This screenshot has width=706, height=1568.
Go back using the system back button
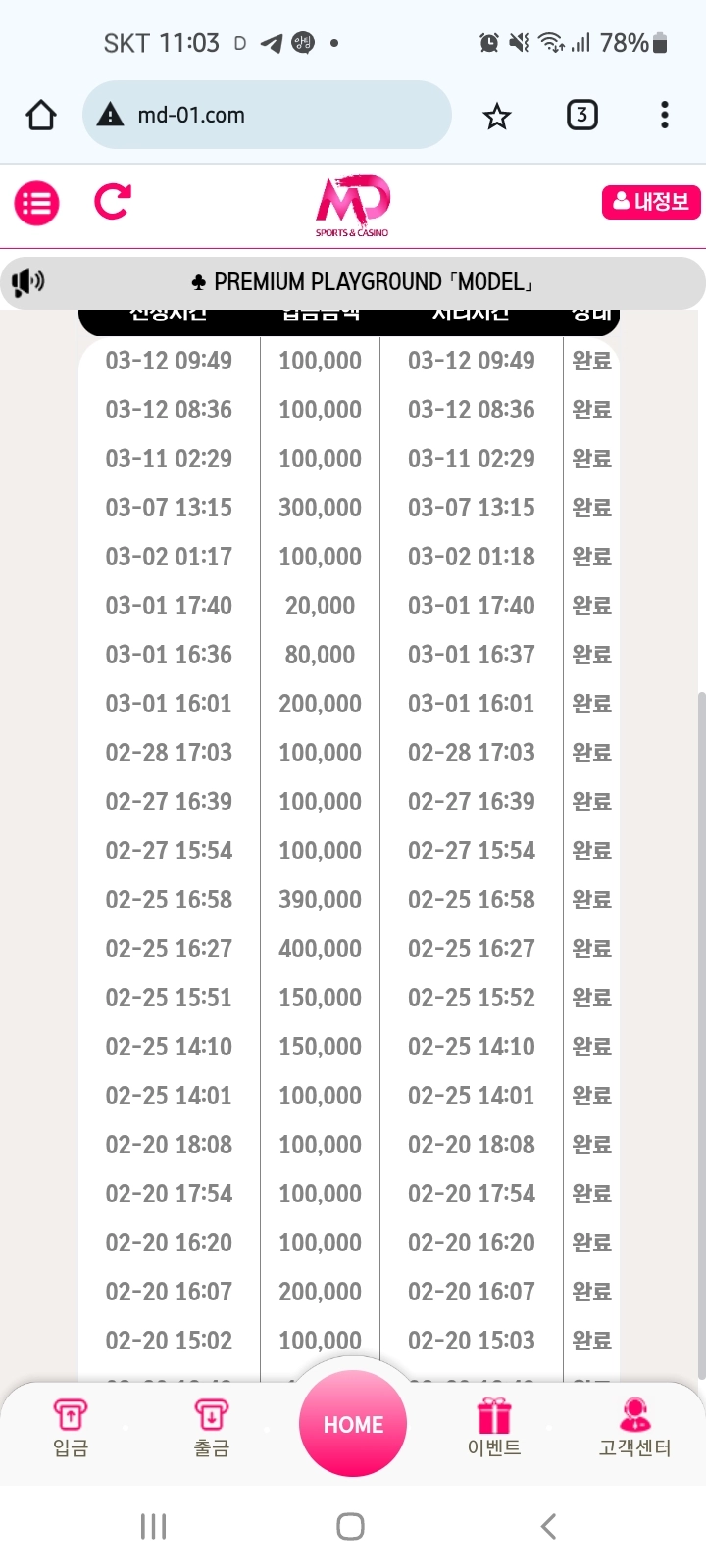pyautogui.click(x=549, y=1526)
